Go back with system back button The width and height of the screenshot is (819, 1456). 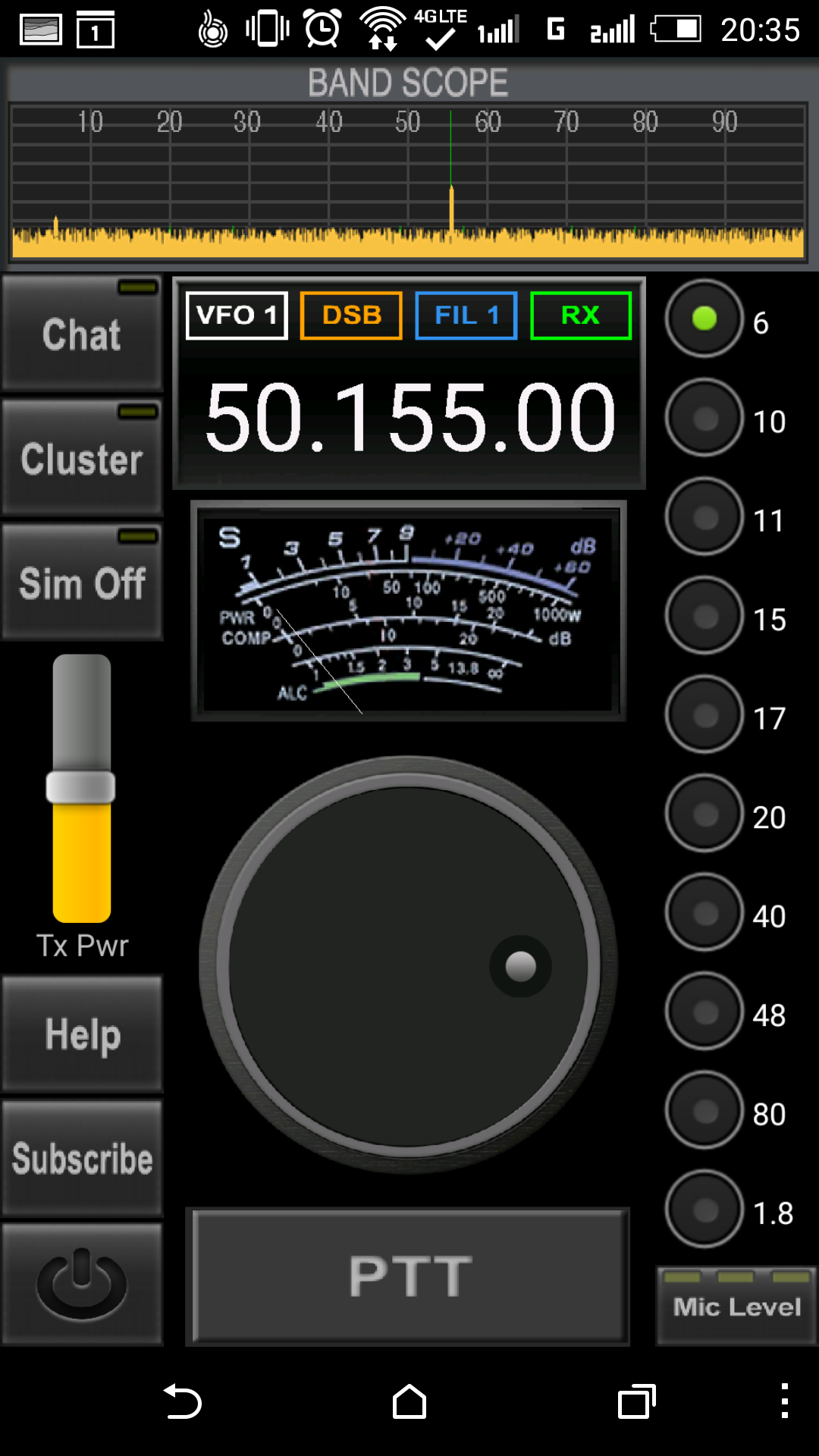pyautogui.click(x=182, y=1401)
